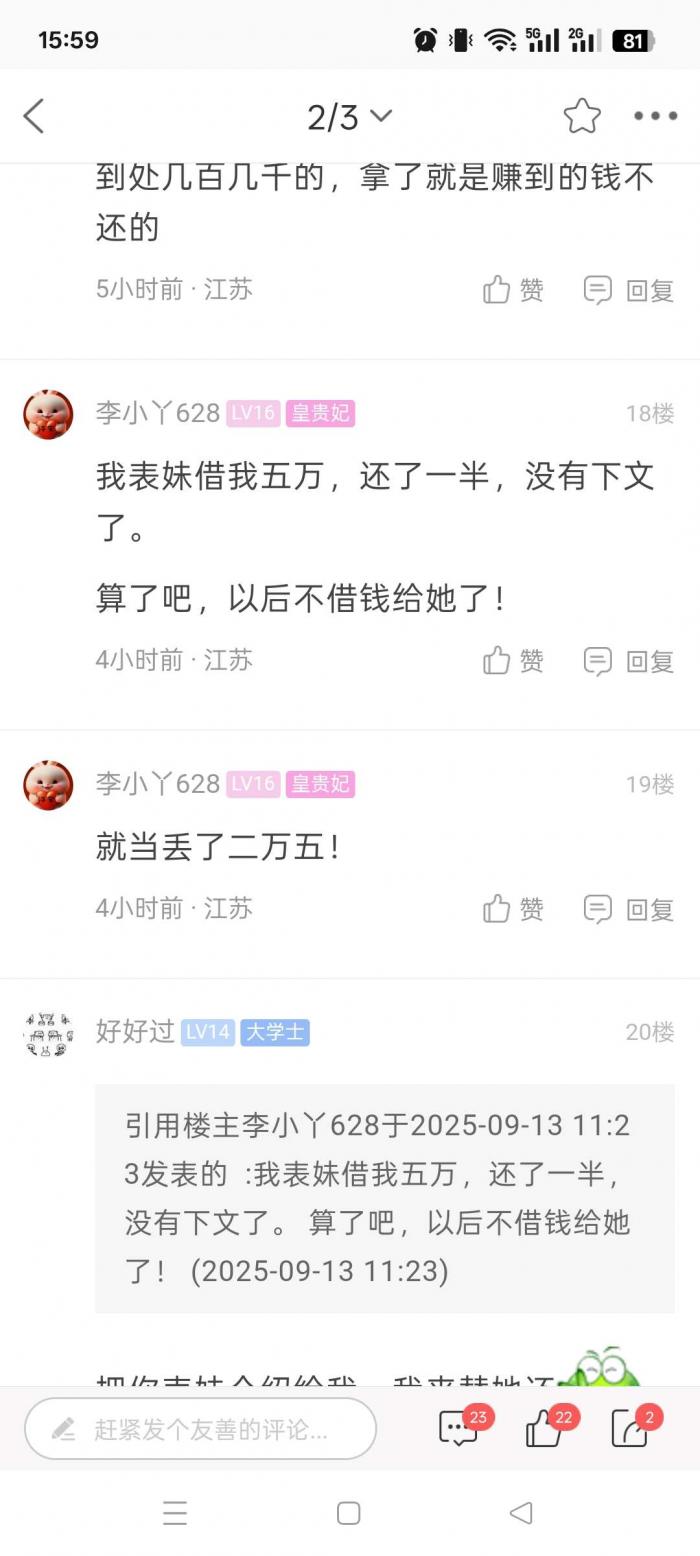The image size is (700, 1556).
Task: Like the comment posted 5 hours ago
Action: [514, 290]
